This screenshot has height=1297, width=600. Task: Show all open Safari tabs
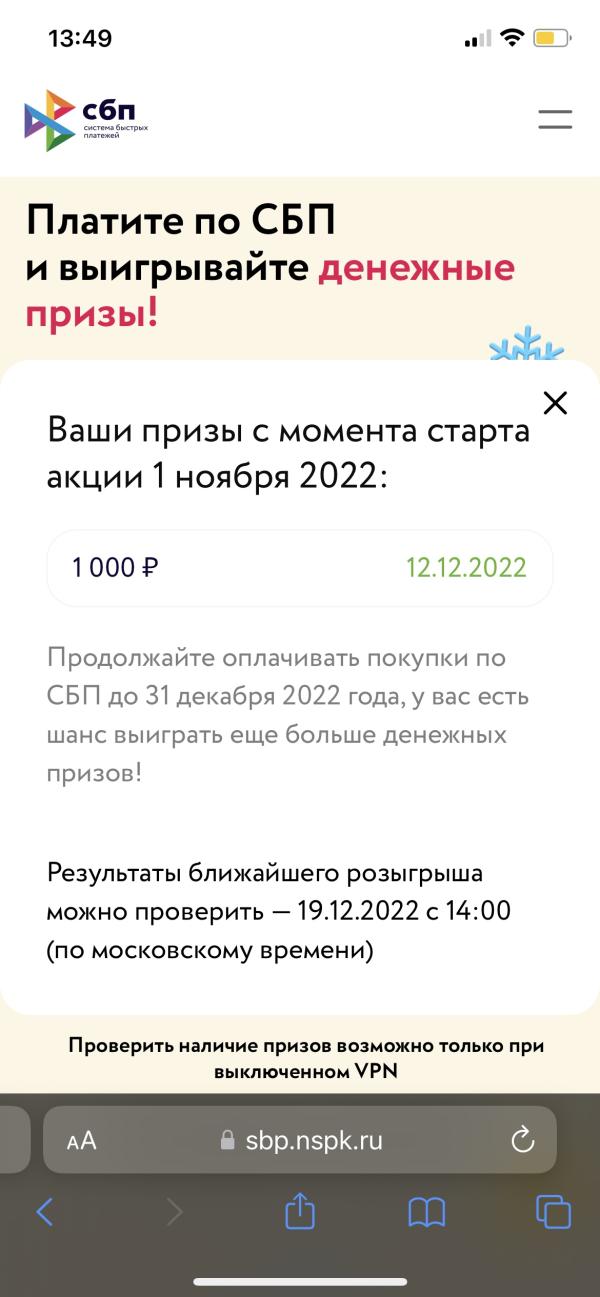click(554, 1212)
